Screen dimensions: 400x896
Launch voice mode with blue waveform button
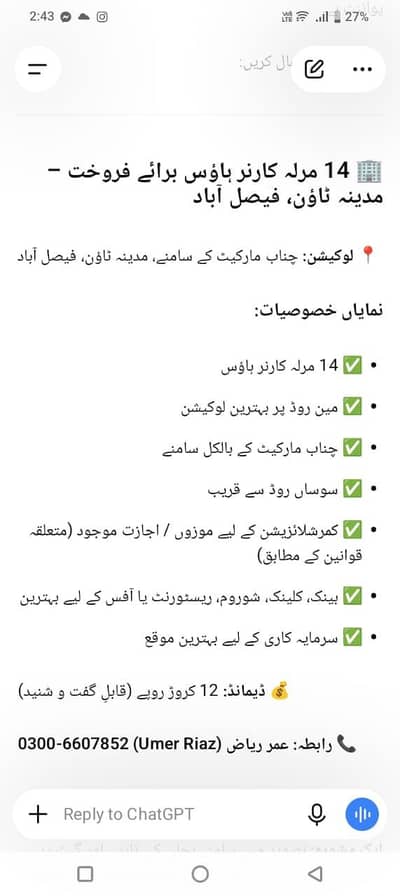(362, 814)
